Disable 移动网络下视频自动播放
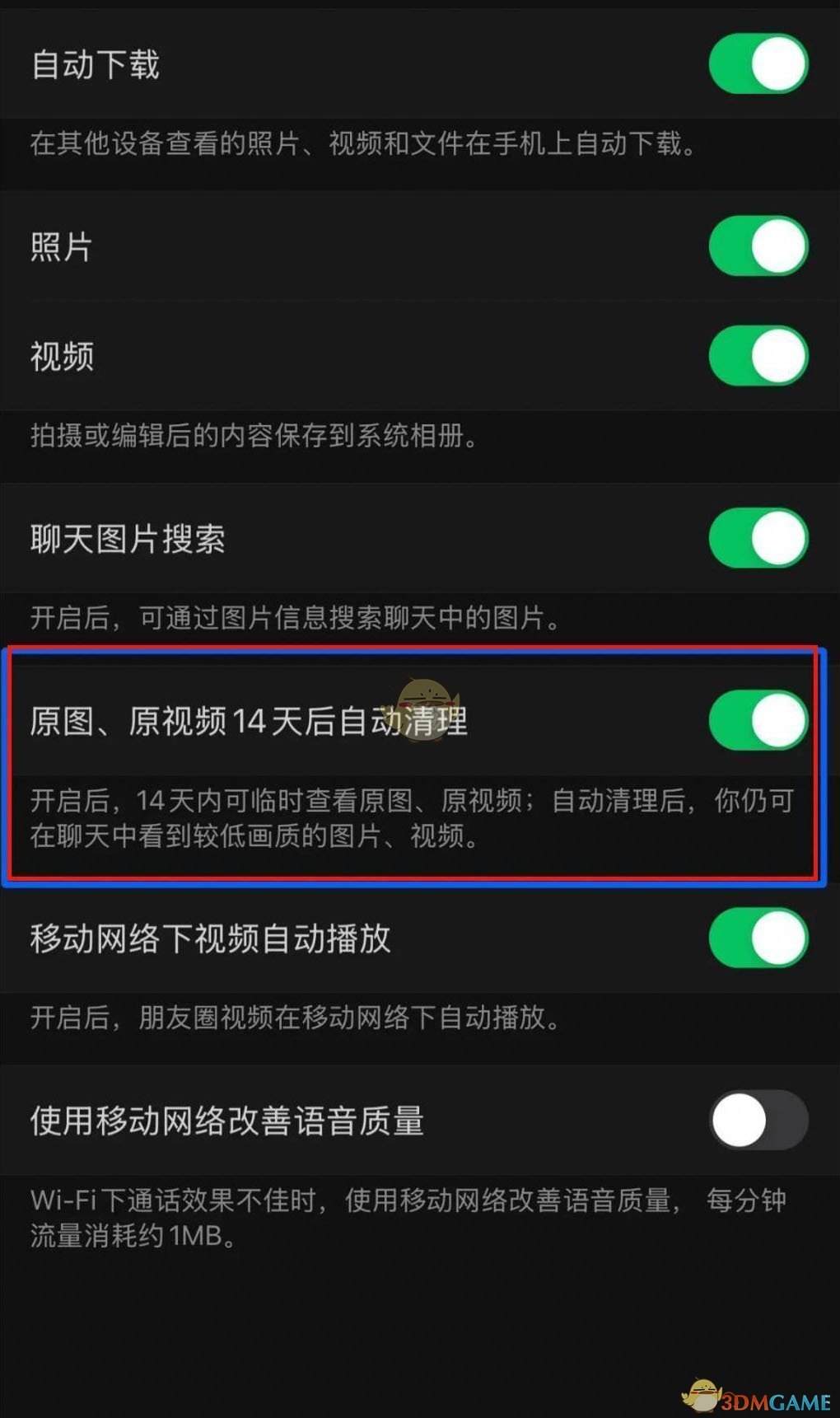Screen dimensions: 840x1418 (757, 938)
